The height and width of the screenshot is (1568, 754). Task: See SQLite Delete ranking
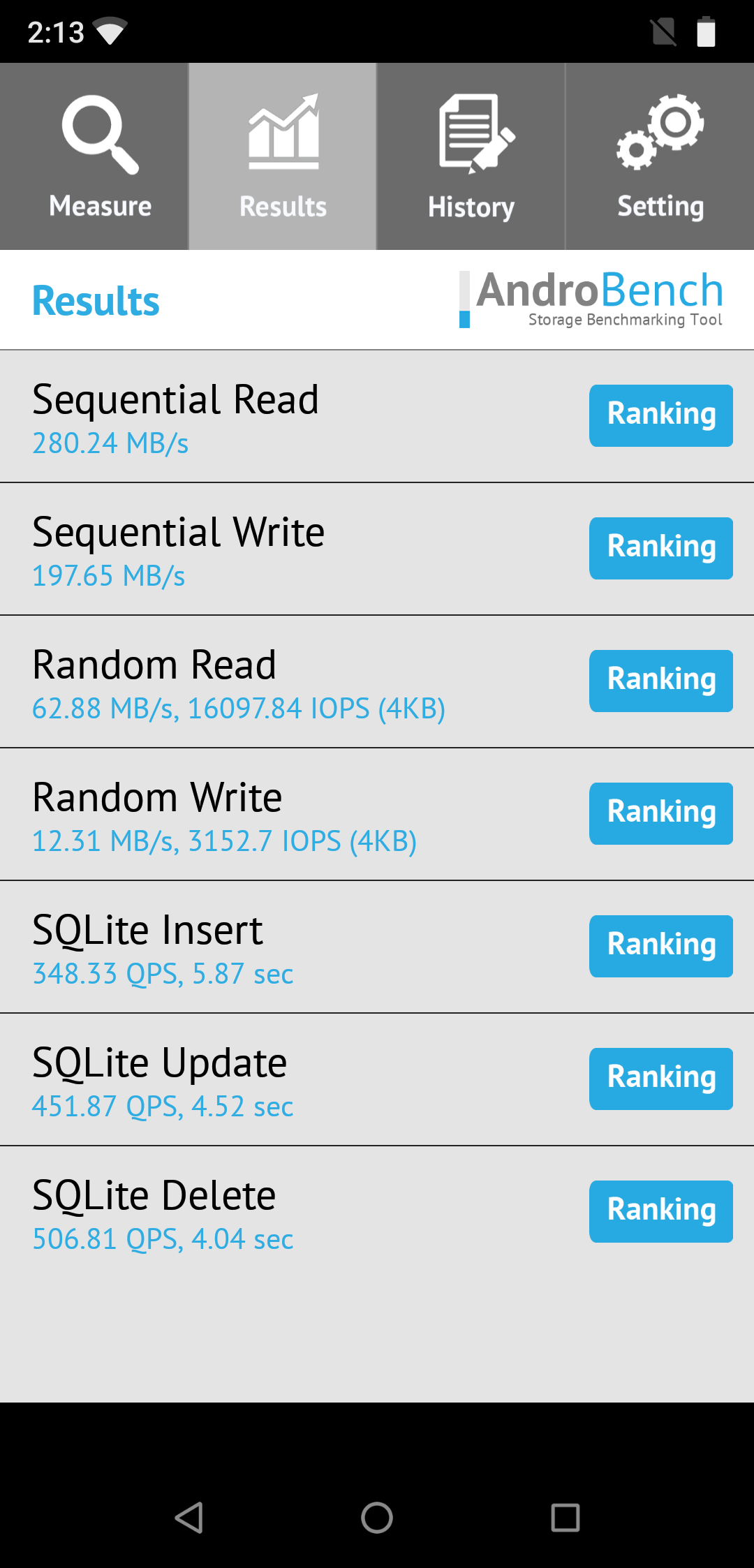coord(660,1211)
